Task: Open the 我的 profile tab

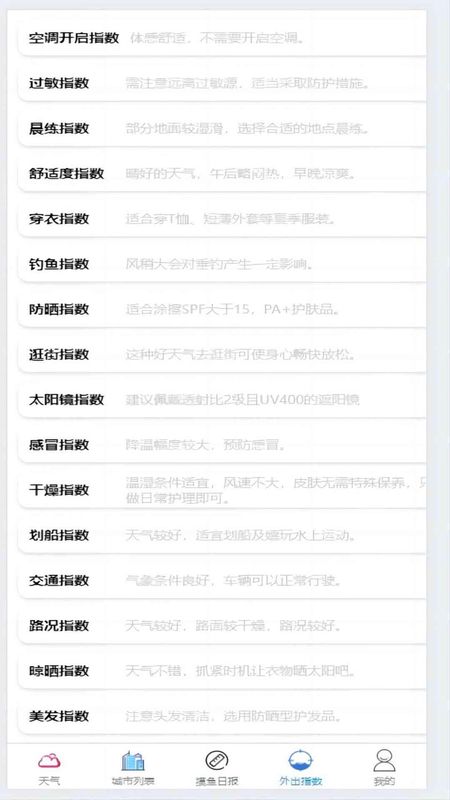Action: click(x=384, y=768)
